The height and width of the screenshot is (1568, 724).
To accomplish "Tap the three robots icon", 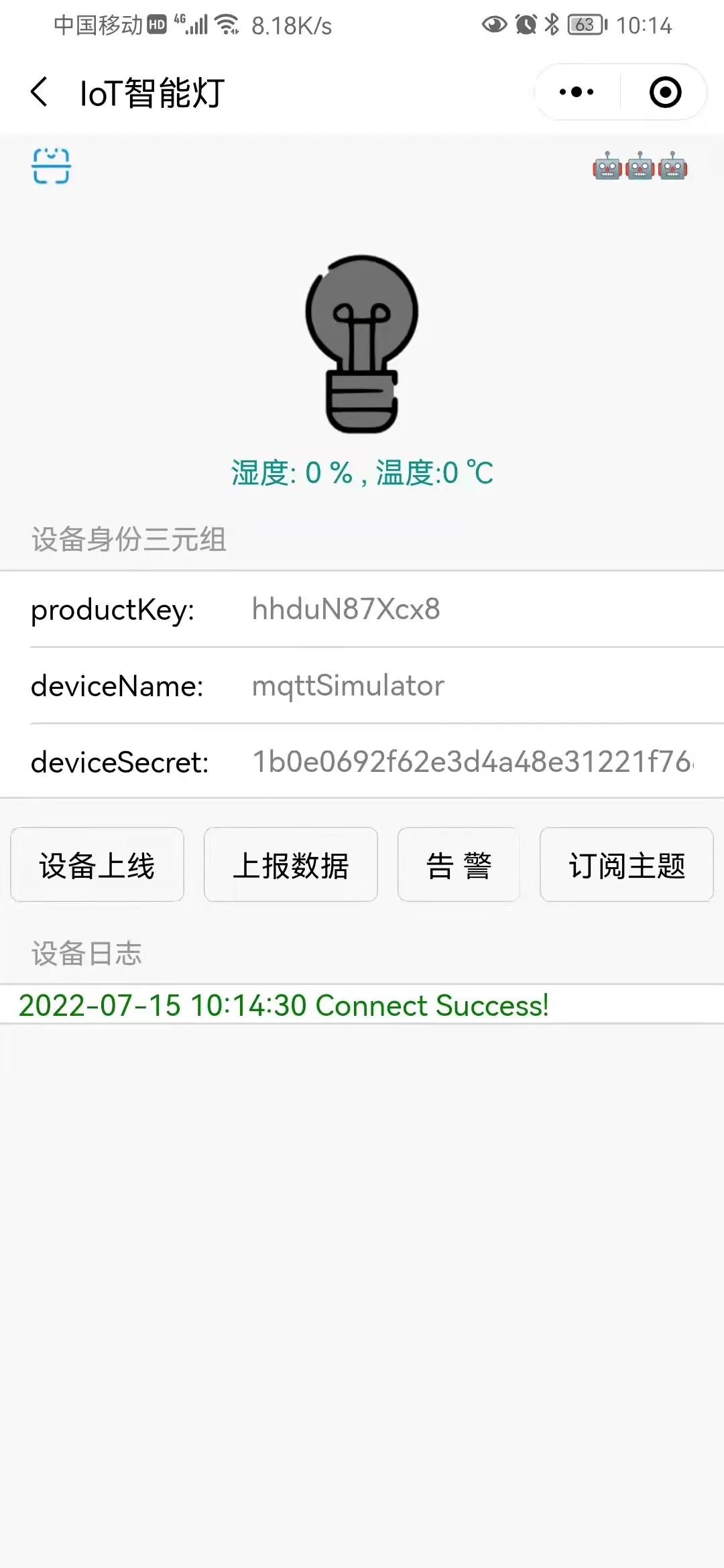I will pyautogui.click(x=640, y=166).
